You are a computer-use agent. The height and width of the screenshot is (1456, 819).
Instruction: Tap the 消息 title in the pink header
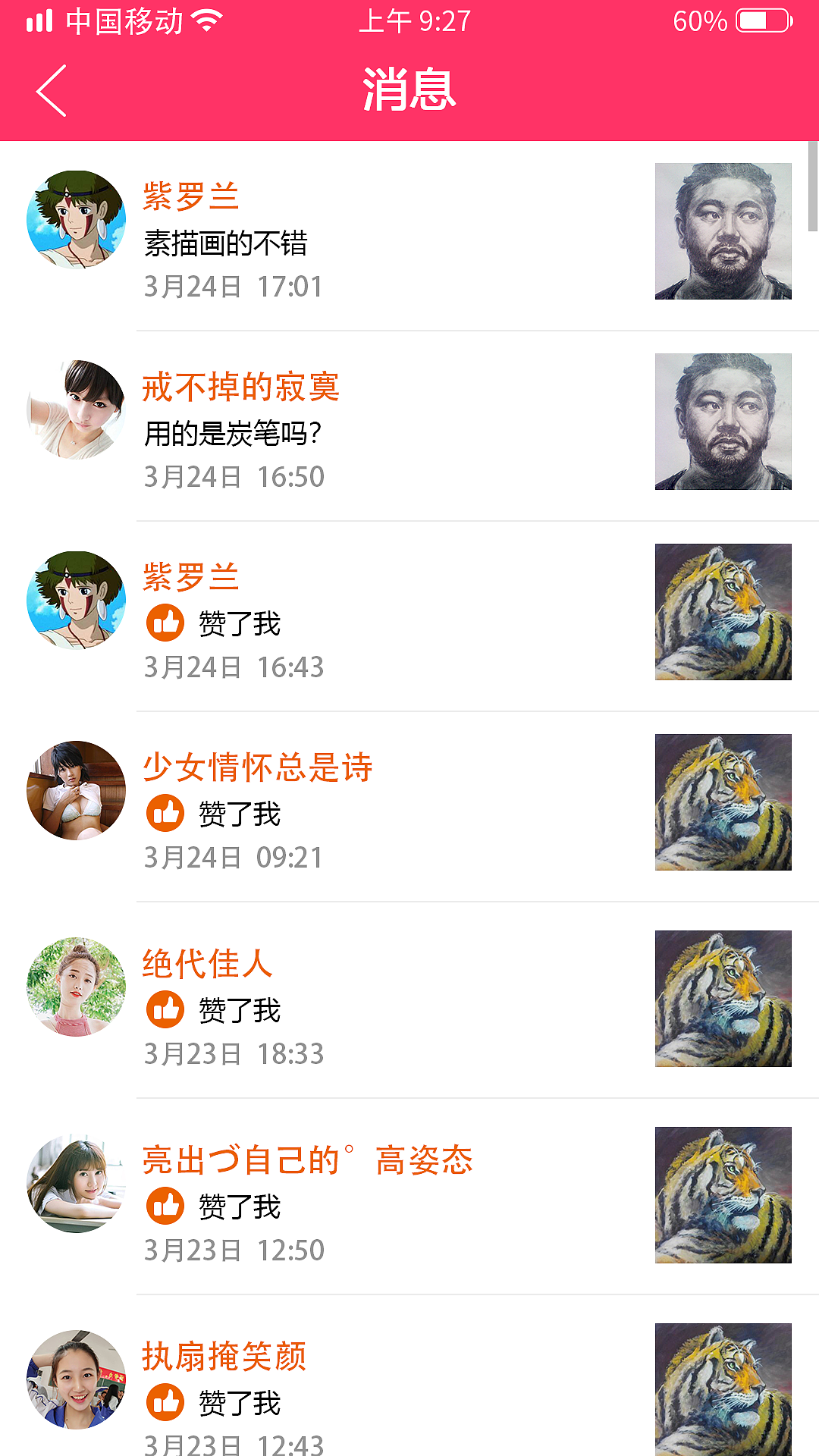409,89
